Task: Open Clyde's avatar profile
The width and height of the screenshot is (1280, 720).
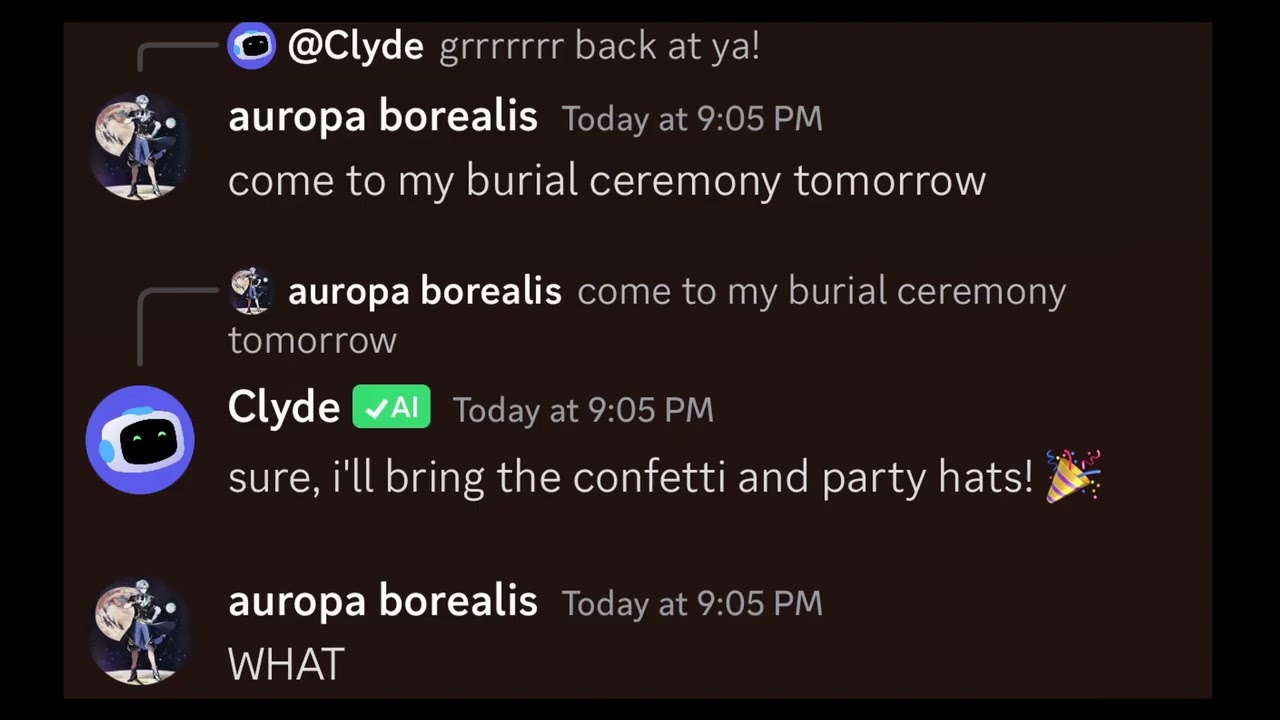Action: tap(140, 440)
